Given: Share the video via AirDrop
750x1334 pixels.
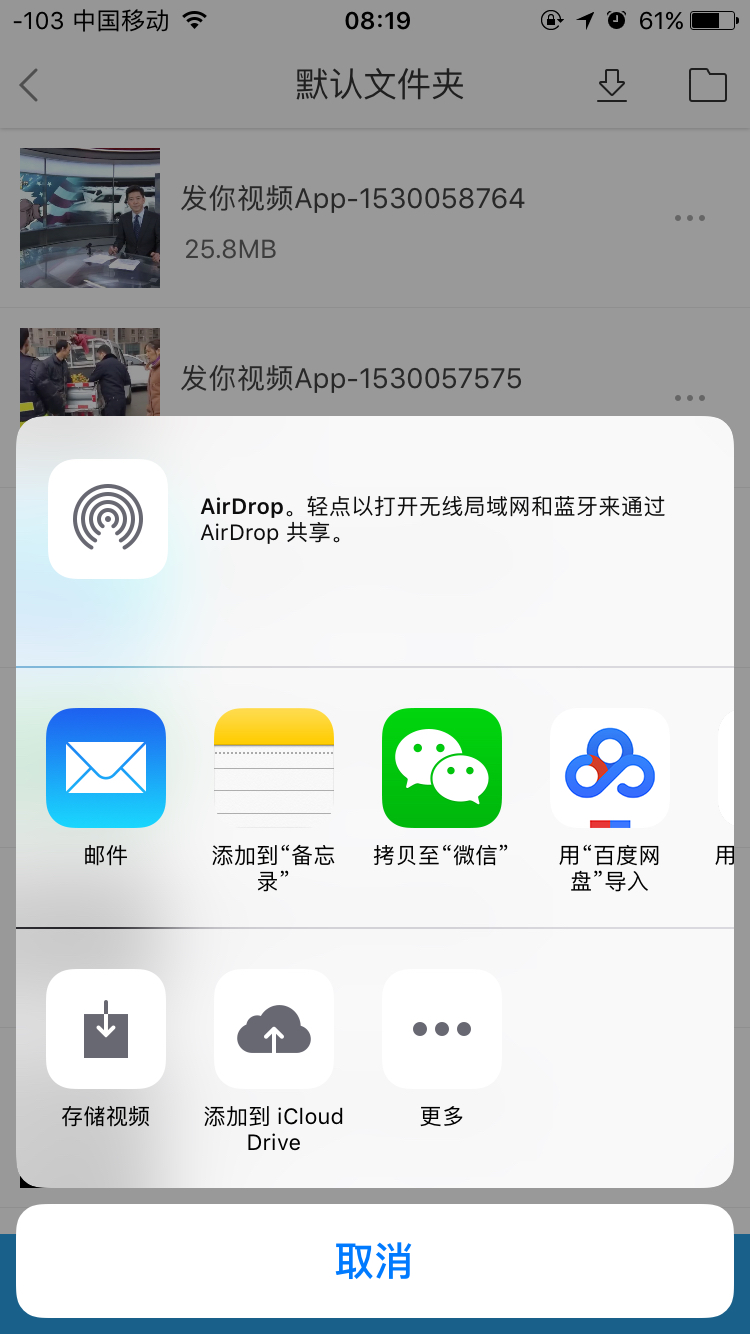Looking at the screenshot, I should [x=107, y=518].
